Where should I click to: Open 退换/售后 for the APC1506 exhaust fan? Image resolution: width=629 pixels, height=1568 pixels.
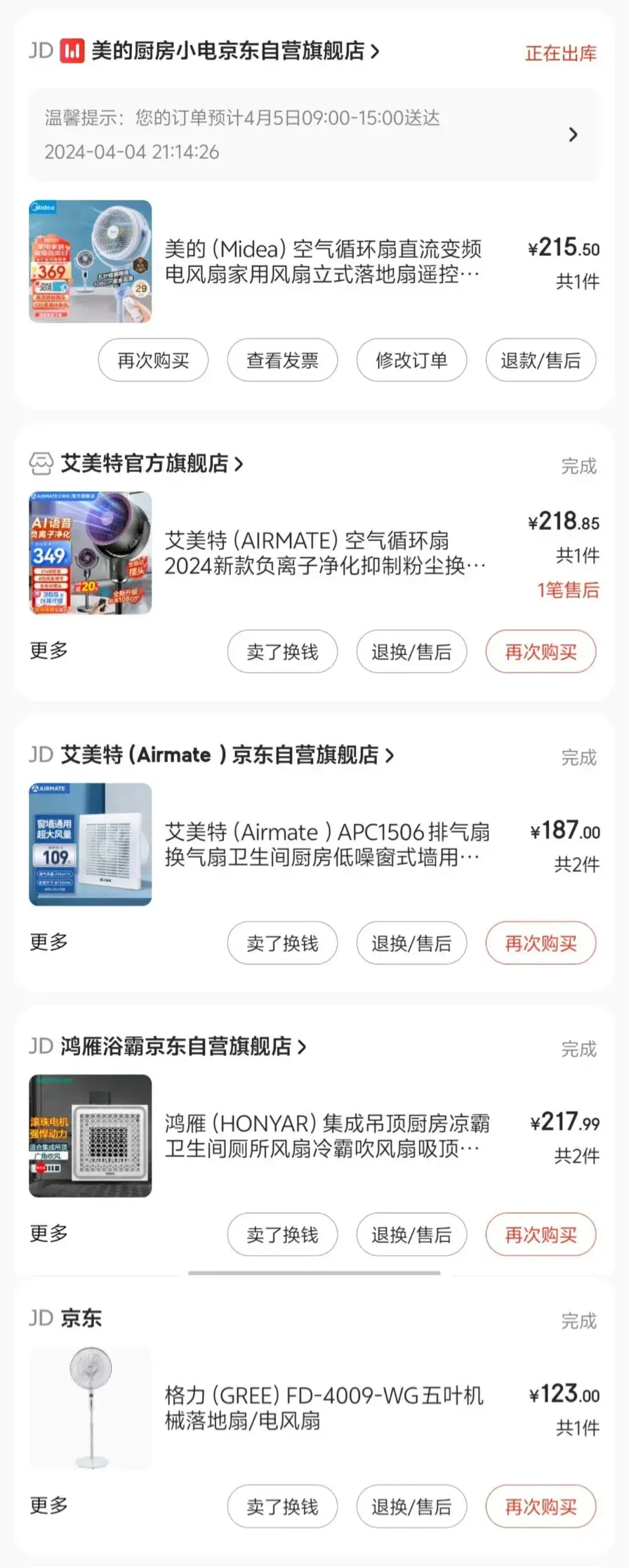[x=411, y=943]
